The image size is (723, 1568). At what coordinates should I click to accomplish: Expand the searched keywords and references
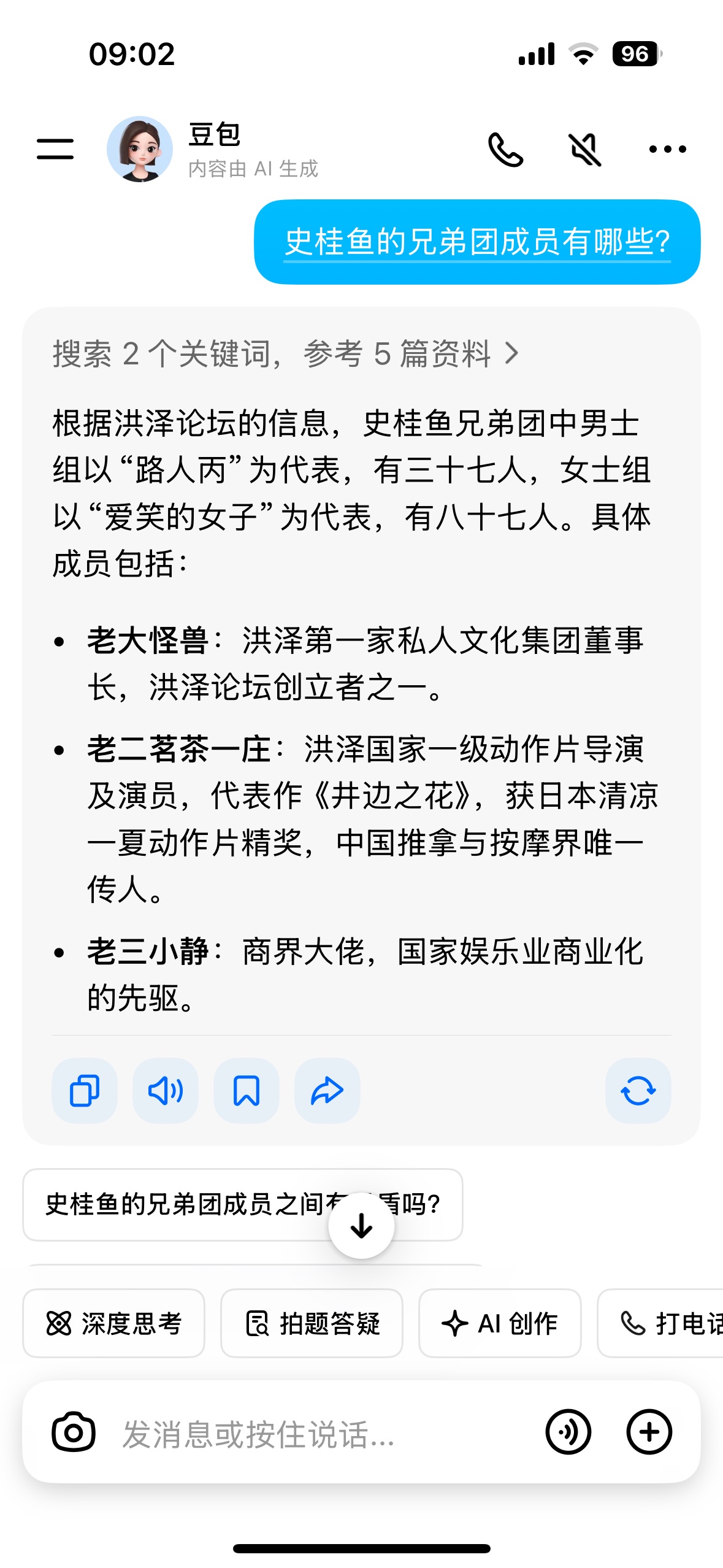click(x=286, y=354)
